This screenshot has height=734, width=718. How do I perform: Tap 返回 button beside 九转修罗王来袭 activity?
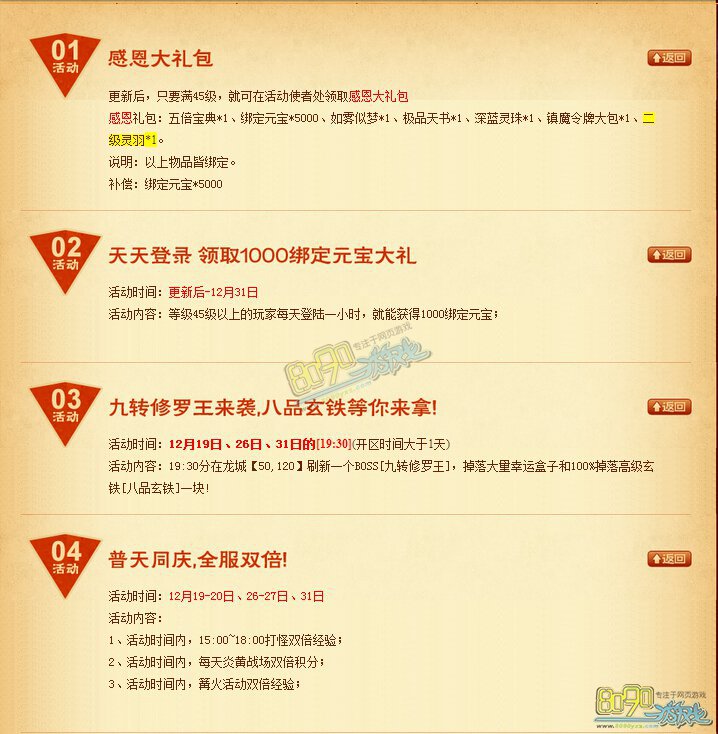[669, 407]
